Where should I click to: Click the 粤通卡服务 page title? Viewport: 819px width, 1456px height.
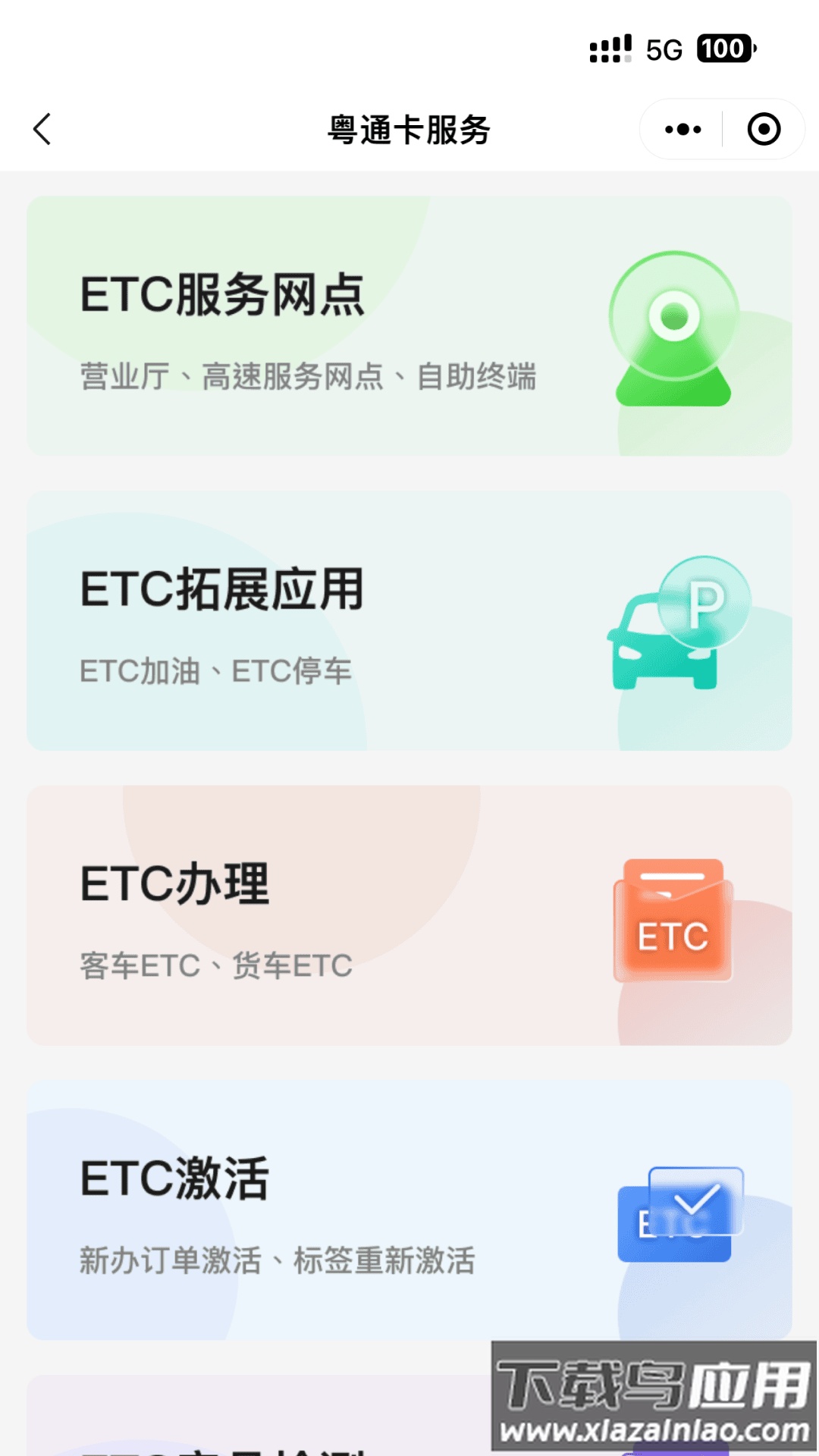(x=409, y=129)
